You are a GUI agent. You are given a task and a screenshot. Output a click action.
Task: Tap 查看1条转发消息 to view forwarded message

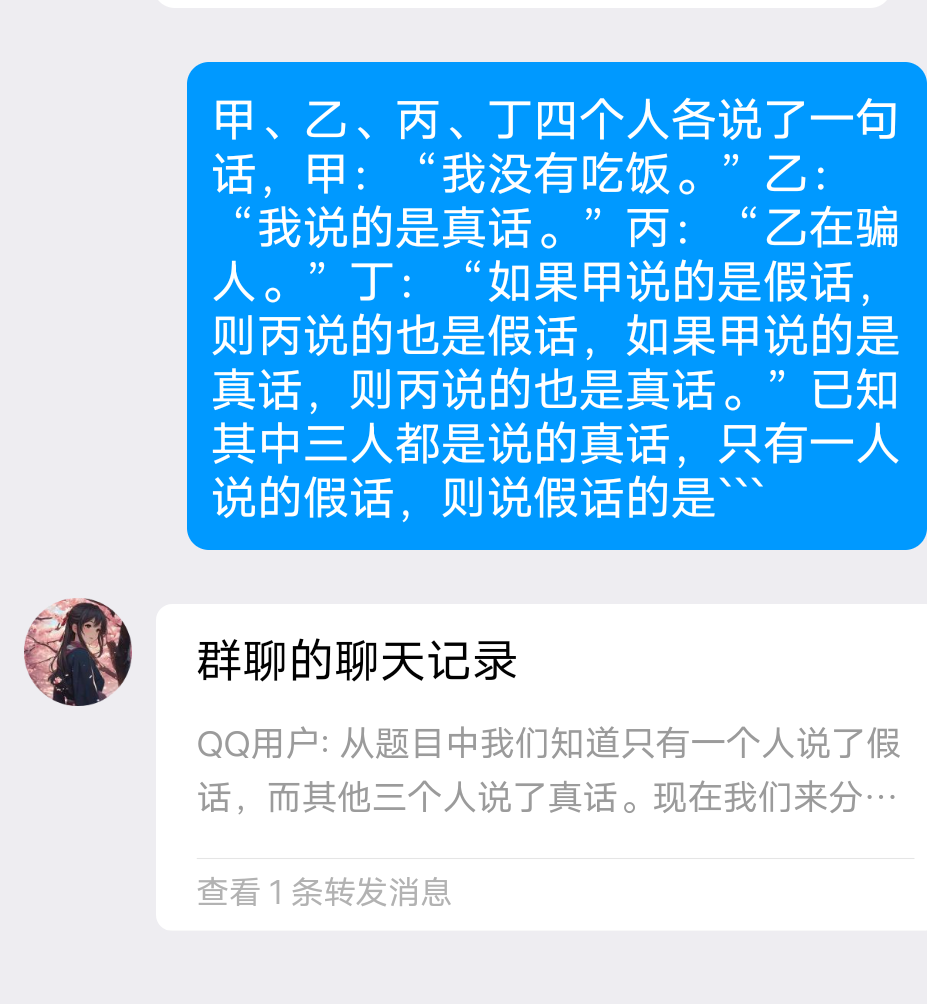[324, 892]
